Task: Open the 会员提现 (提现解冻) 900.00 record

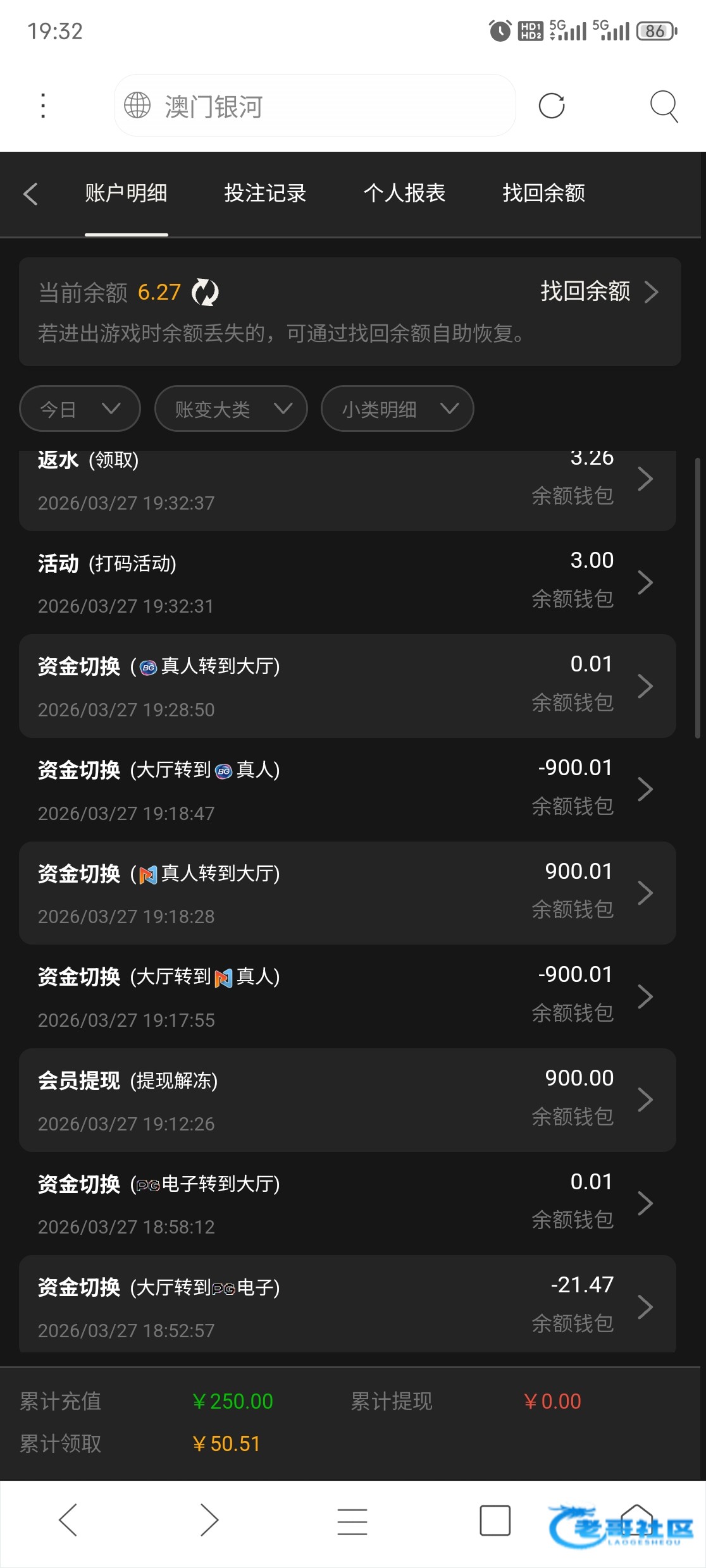Action: click(x=347, y=1100)
